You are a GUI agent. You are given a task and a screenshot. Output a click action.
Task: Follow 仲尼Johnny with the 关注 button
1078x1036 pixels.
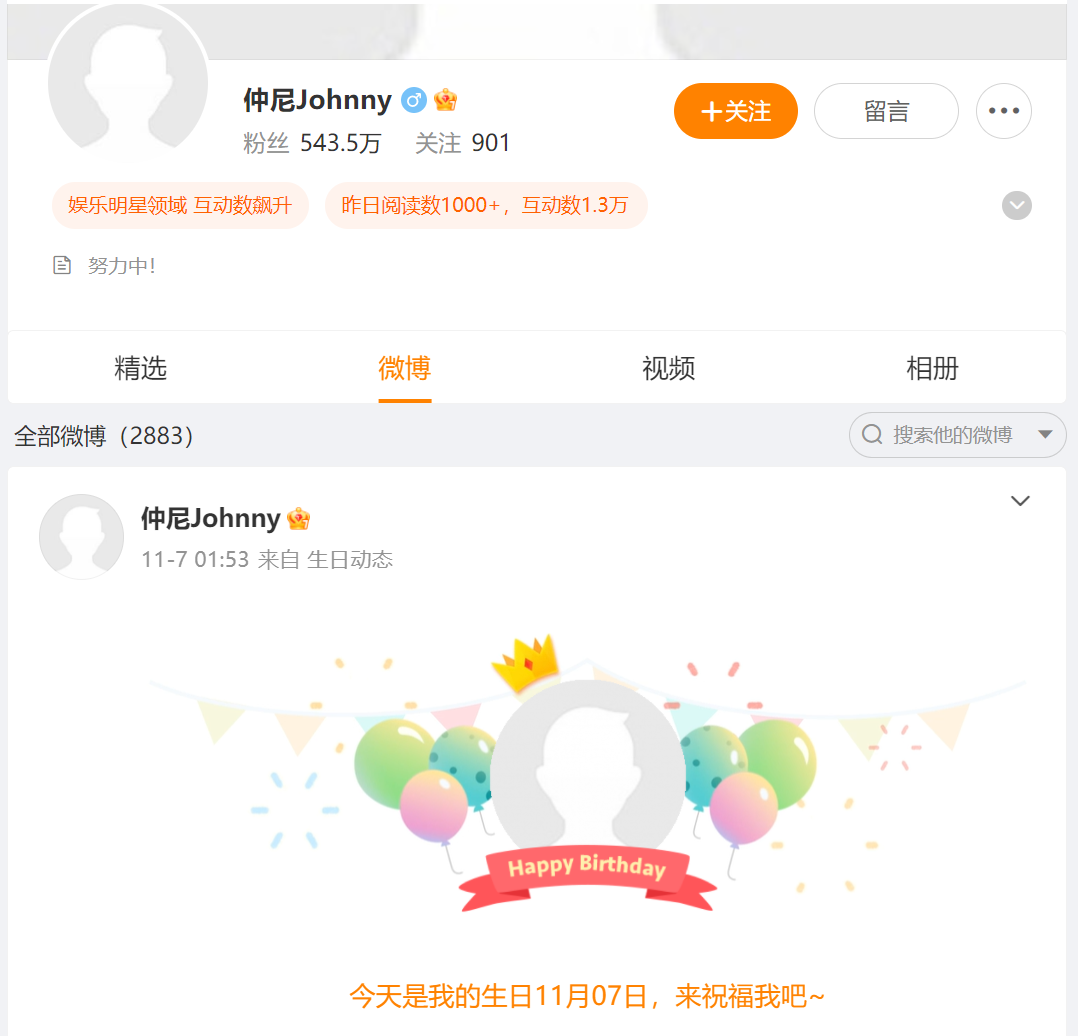[x=735, y=111]
